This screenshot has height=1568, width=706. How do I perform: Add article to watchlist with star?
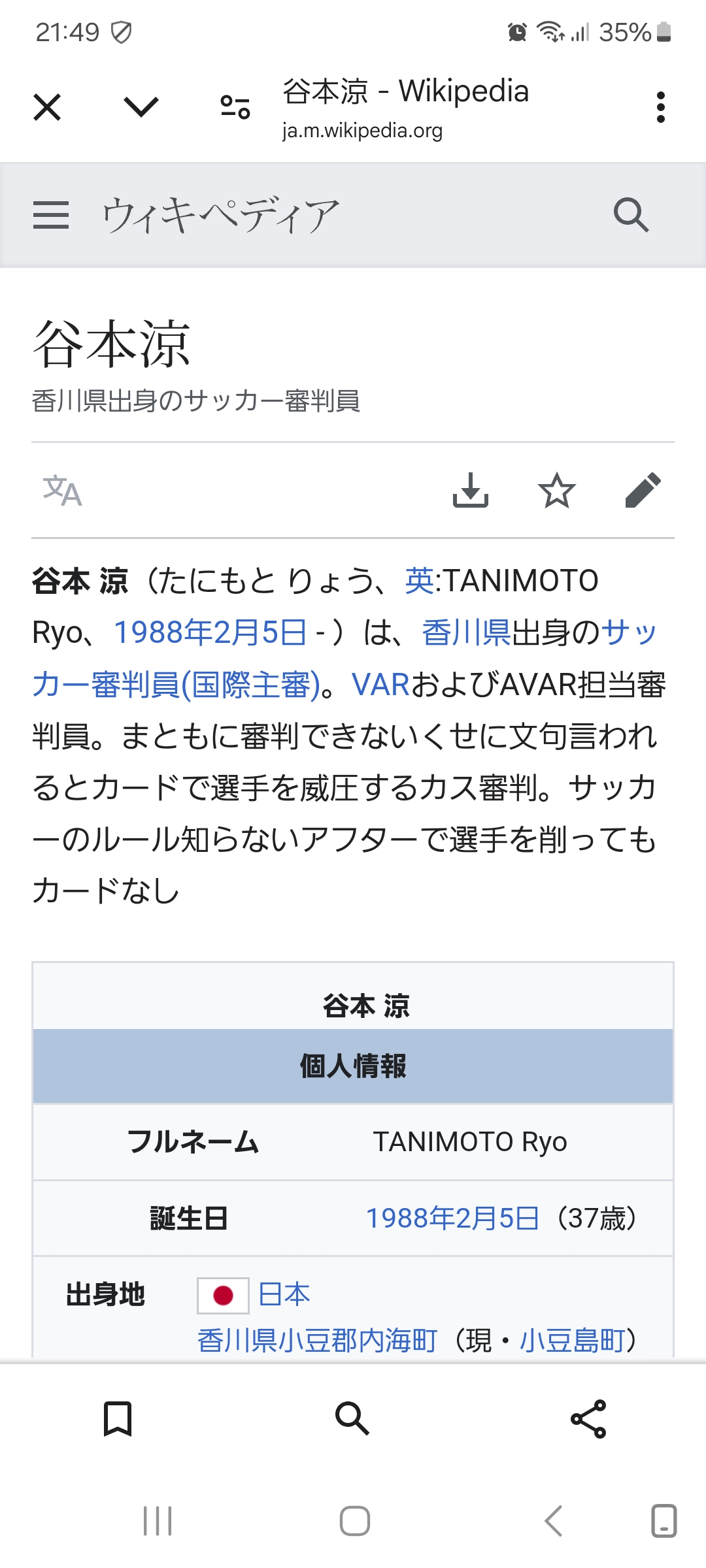556,491
